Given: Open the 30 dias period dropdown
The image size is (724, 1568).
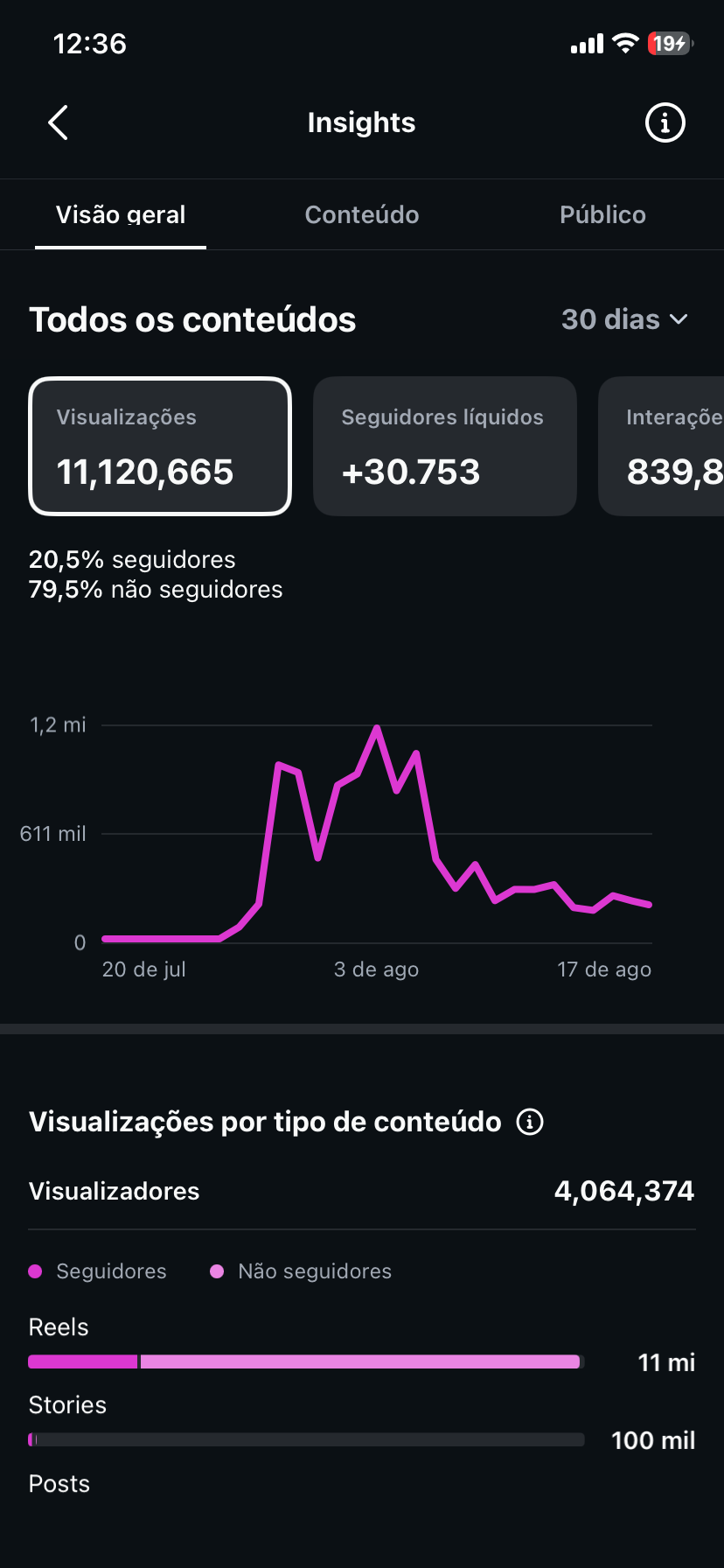Looking at the screenshot, I should click(x=625, y=319).
